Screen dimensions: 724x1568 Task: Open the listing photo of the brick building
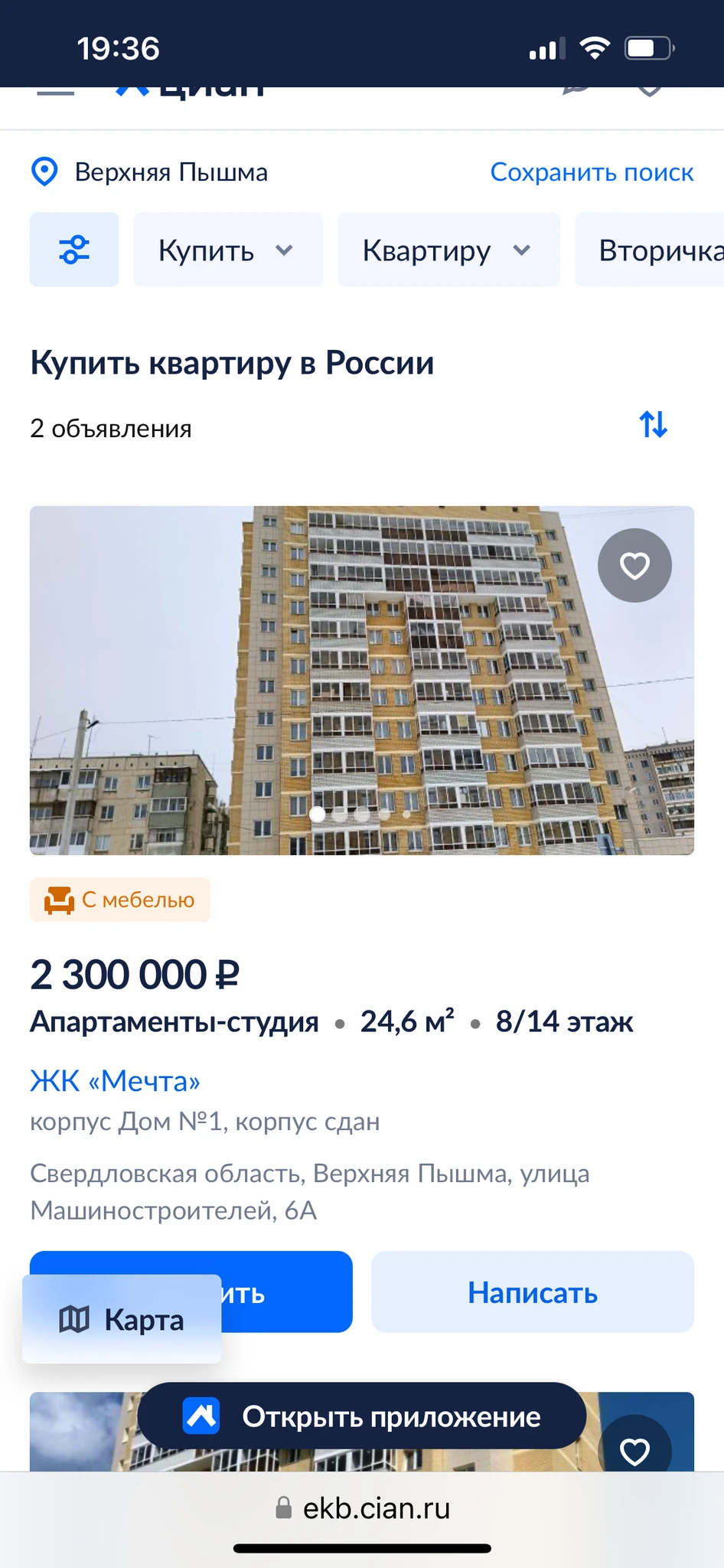pos(360,681)
